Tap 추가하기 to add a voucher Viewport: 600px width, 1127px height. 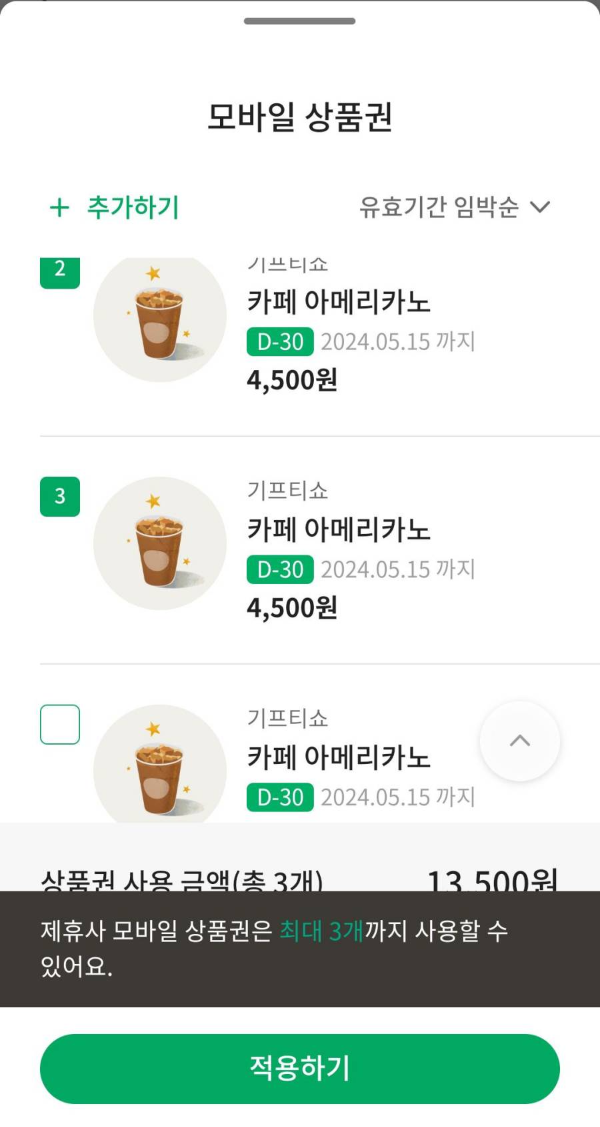point(114,208)
